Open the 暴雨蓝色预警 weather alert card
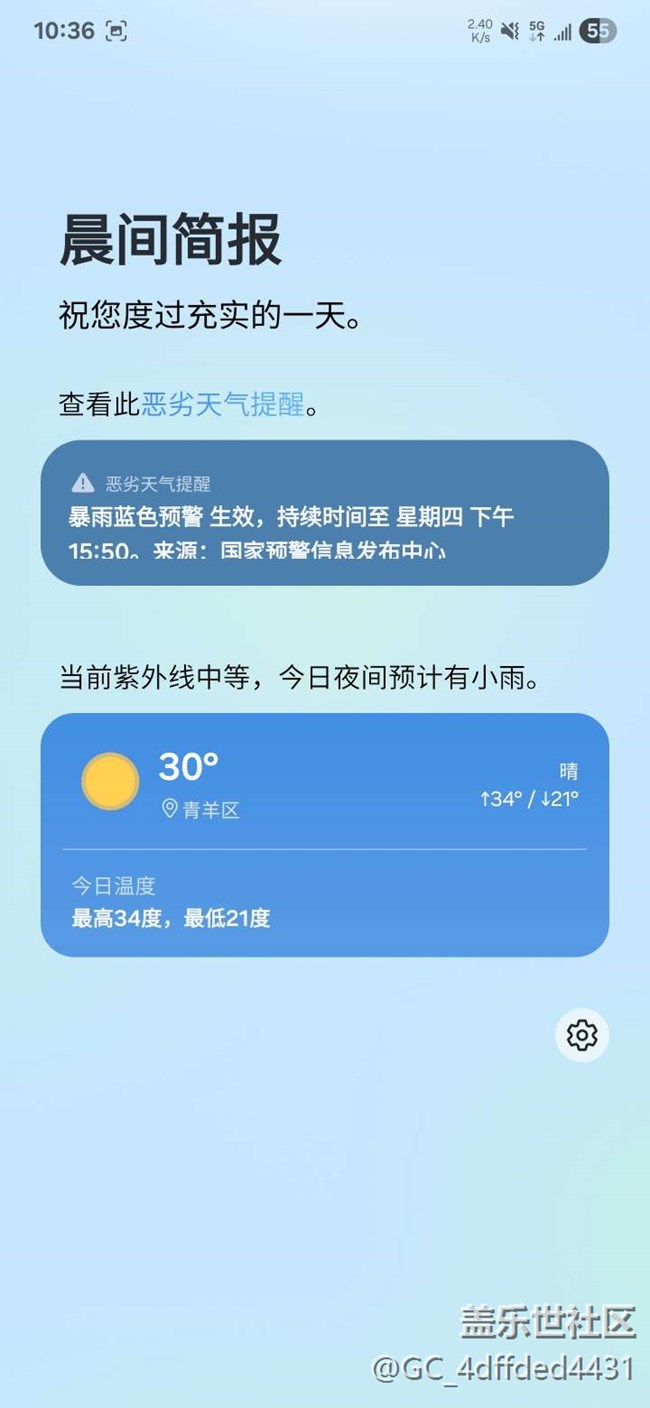Screen dimensions: 650x1408 coord(324,513)
